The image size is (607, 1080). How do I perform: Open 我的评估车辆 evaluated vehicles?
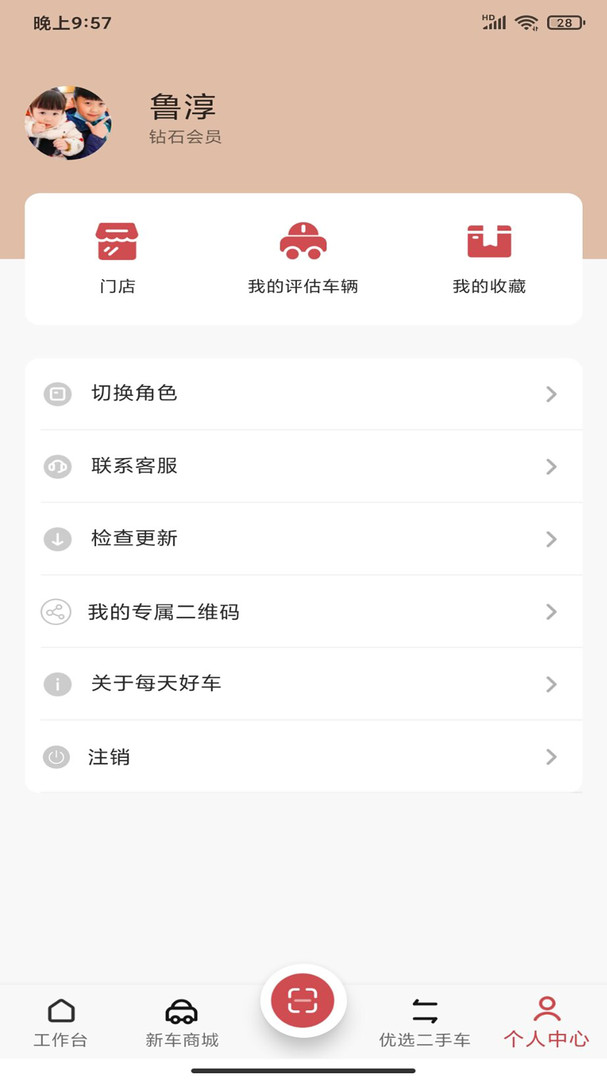tap(303, 258)
